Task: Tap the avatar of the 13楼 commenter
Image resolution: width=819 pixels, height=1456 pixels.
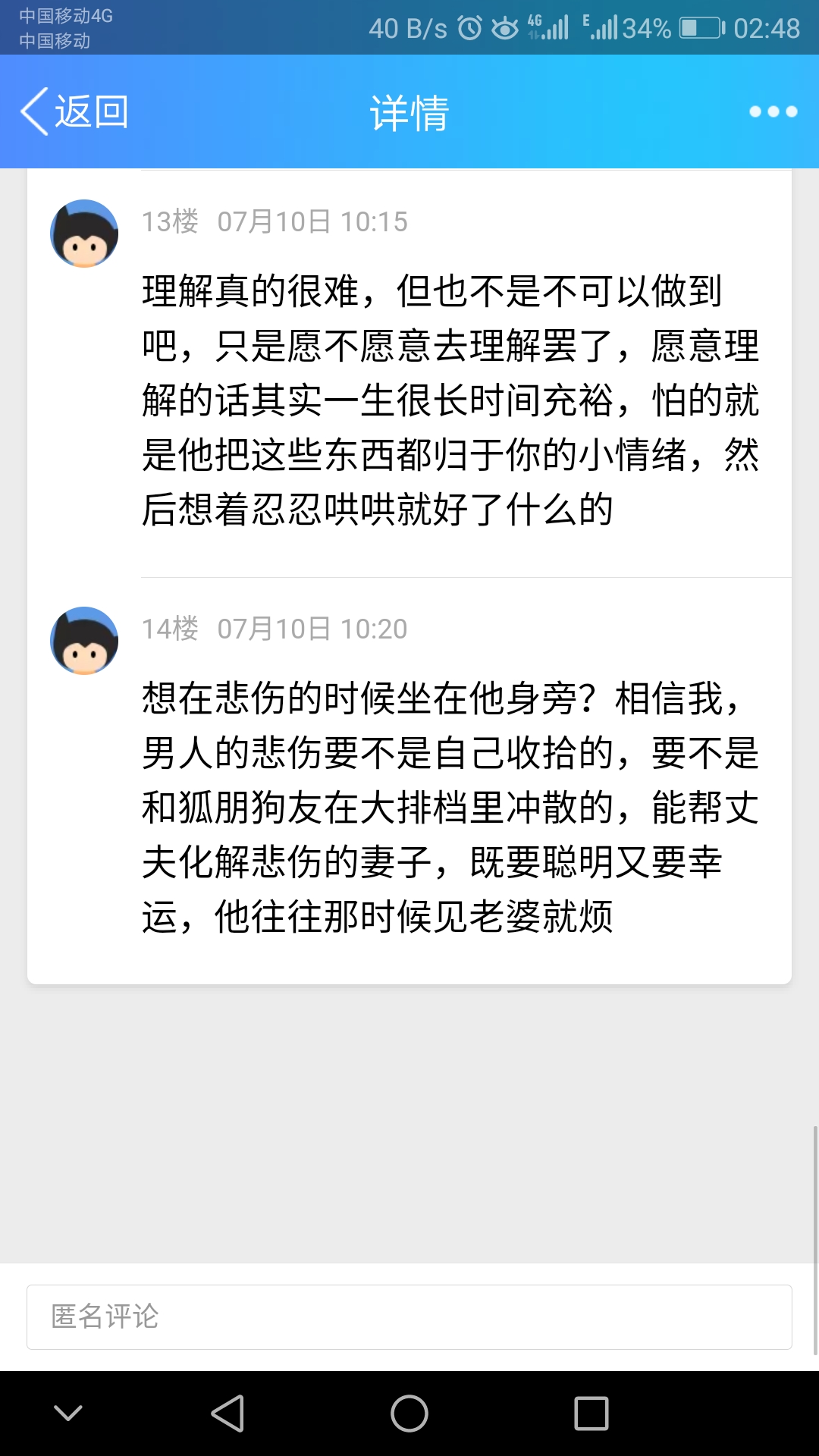Action: 84,234
